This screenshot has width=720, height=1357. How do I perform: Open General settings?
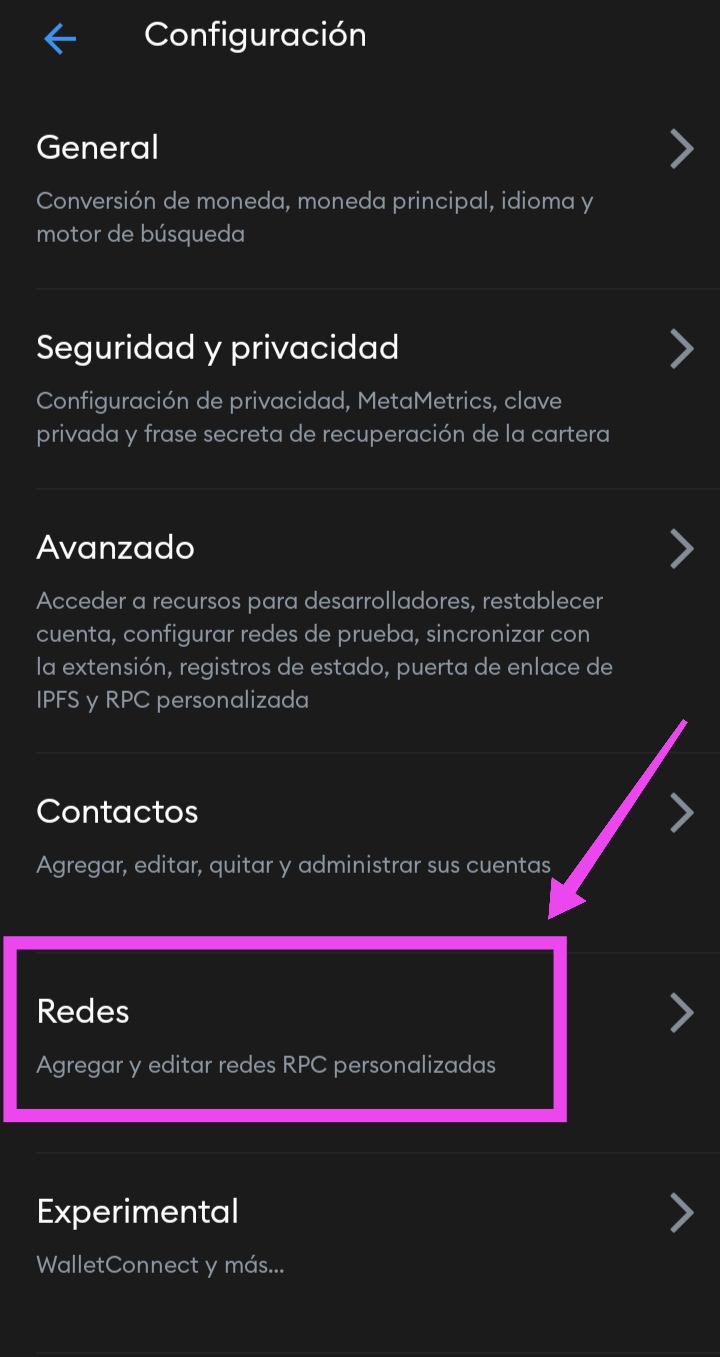[x=360, y=189]
